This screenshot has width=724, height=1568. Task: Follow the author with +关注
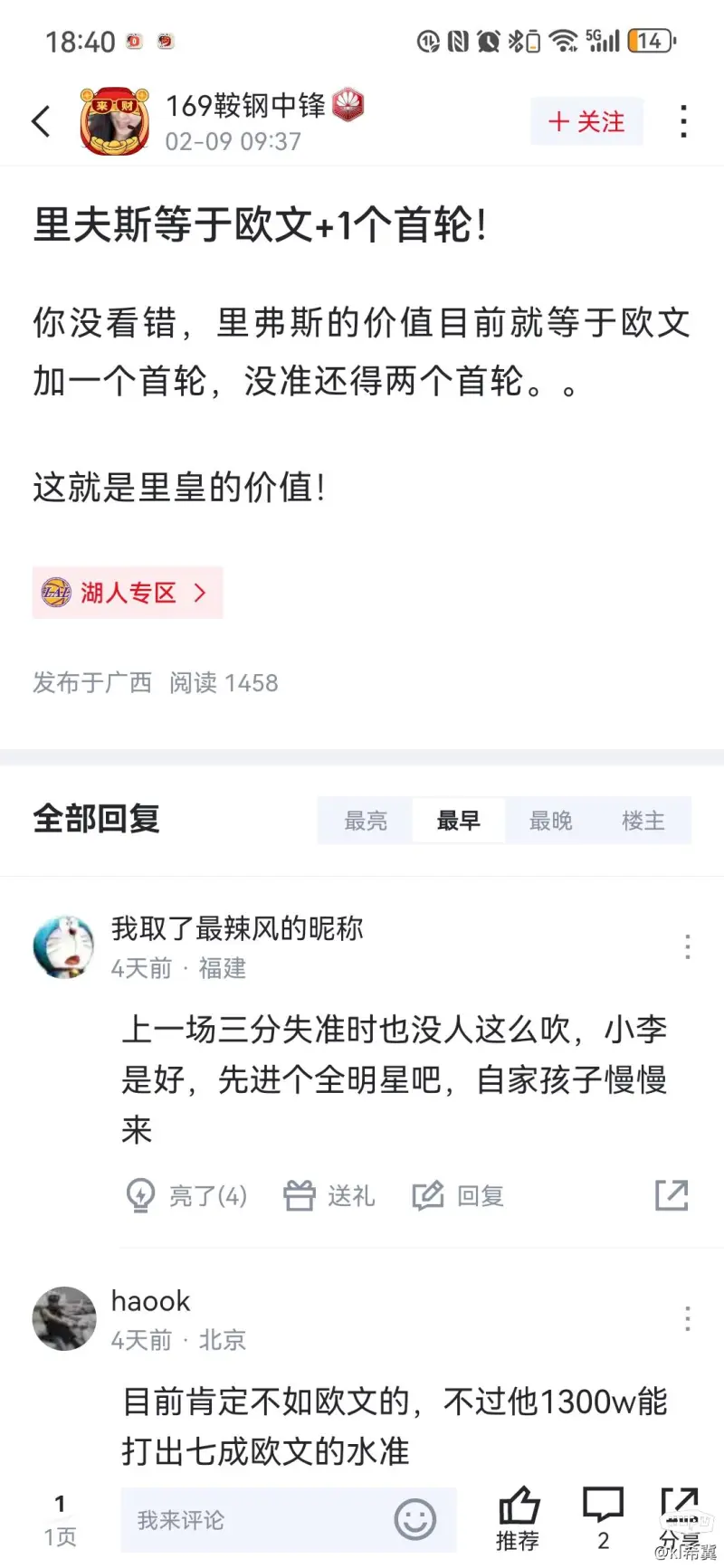(x=586, y=121)
